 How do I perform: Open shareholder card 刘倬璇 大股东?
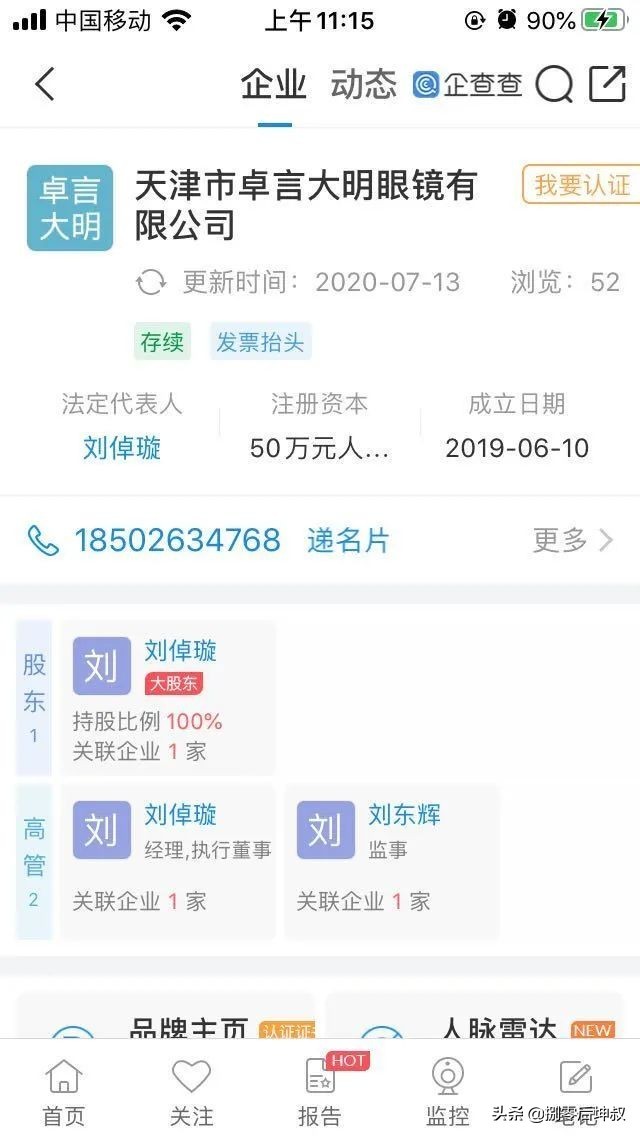click(167, 698)
